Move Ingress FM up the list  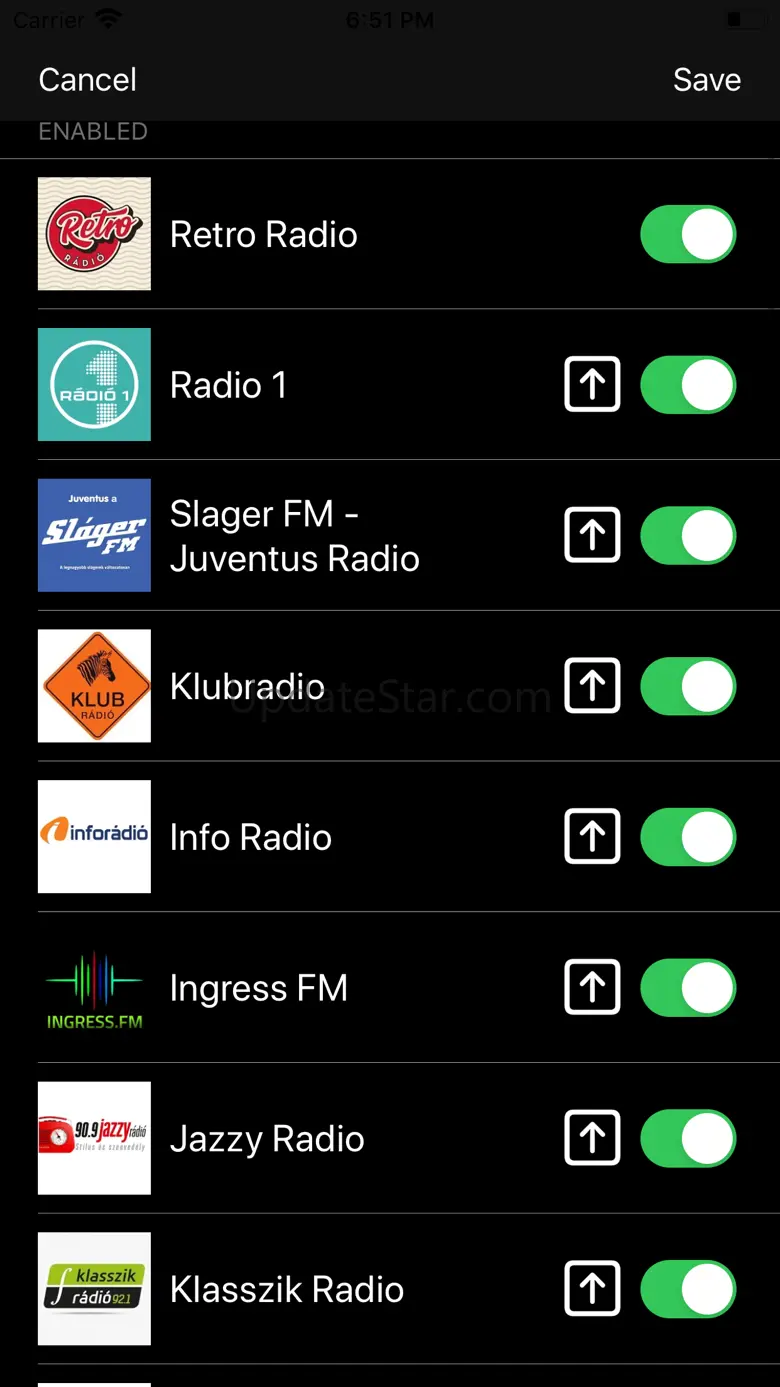click(593, 988)
